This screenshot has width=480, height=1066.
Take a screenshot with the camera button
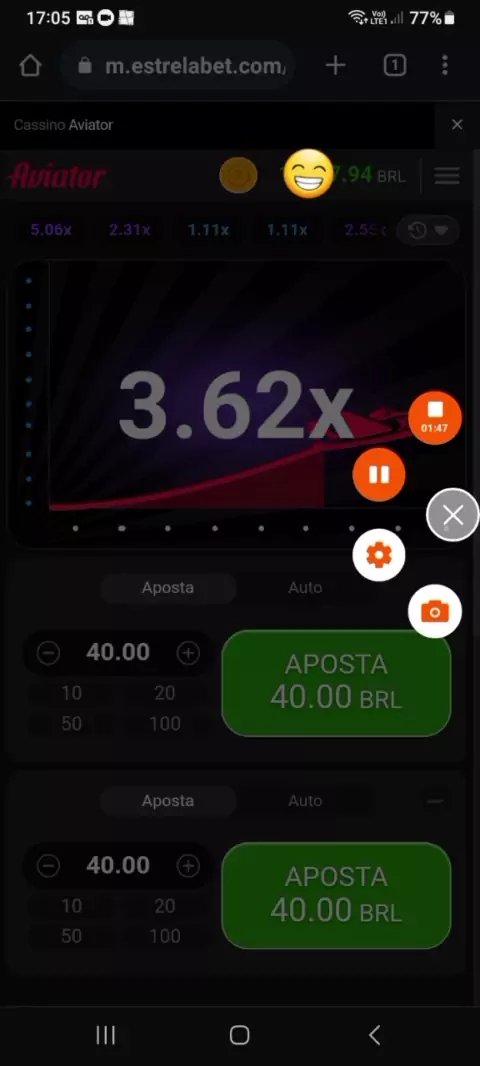click(x=434, y=612)
